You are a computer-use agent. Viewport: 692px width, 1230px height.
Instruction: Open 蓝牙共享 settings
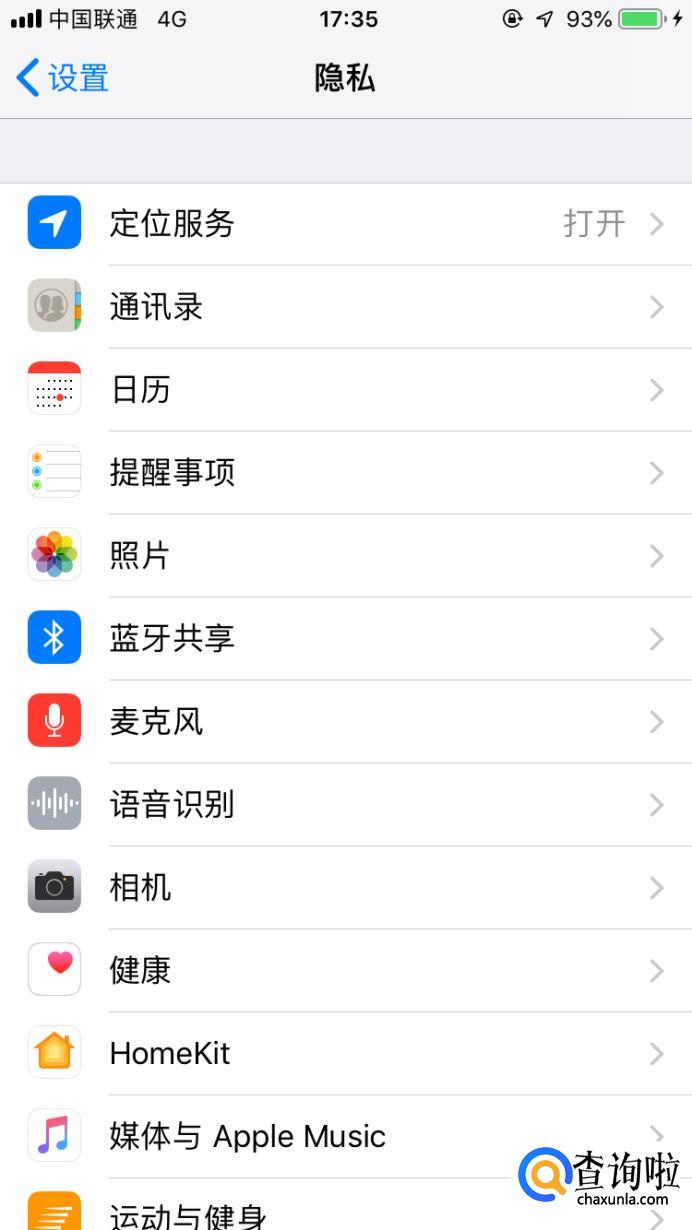[x=346, y=638]
